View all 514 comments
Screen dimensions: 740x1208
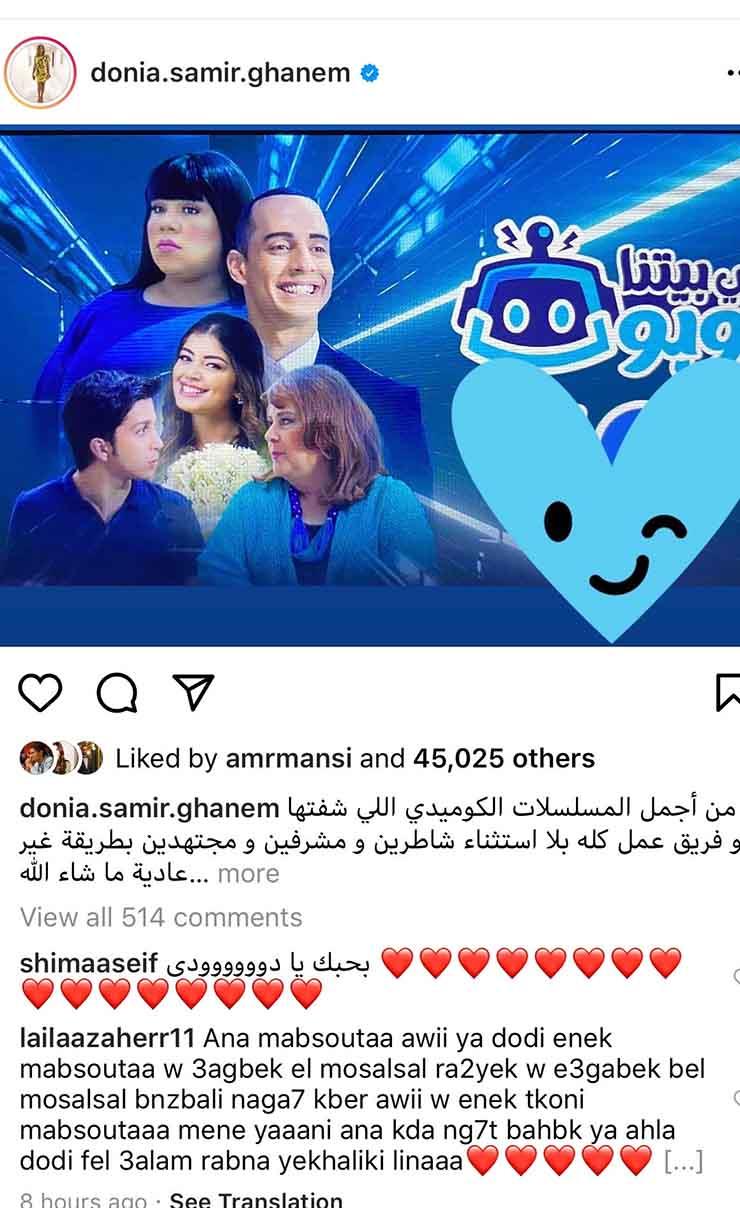[160, 917]
